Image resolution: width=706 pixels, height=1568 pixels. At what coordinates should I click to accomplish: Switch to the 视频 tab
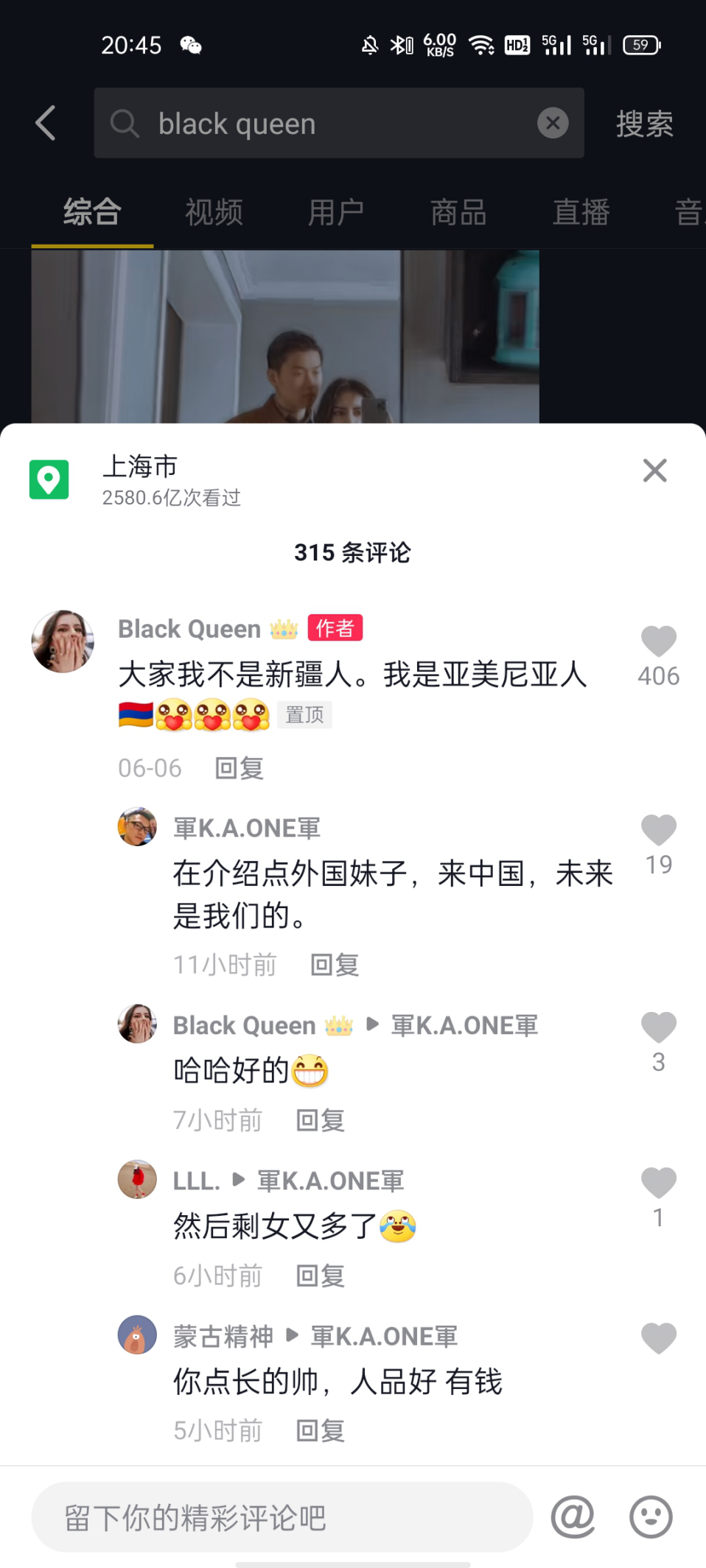point(214,213)
